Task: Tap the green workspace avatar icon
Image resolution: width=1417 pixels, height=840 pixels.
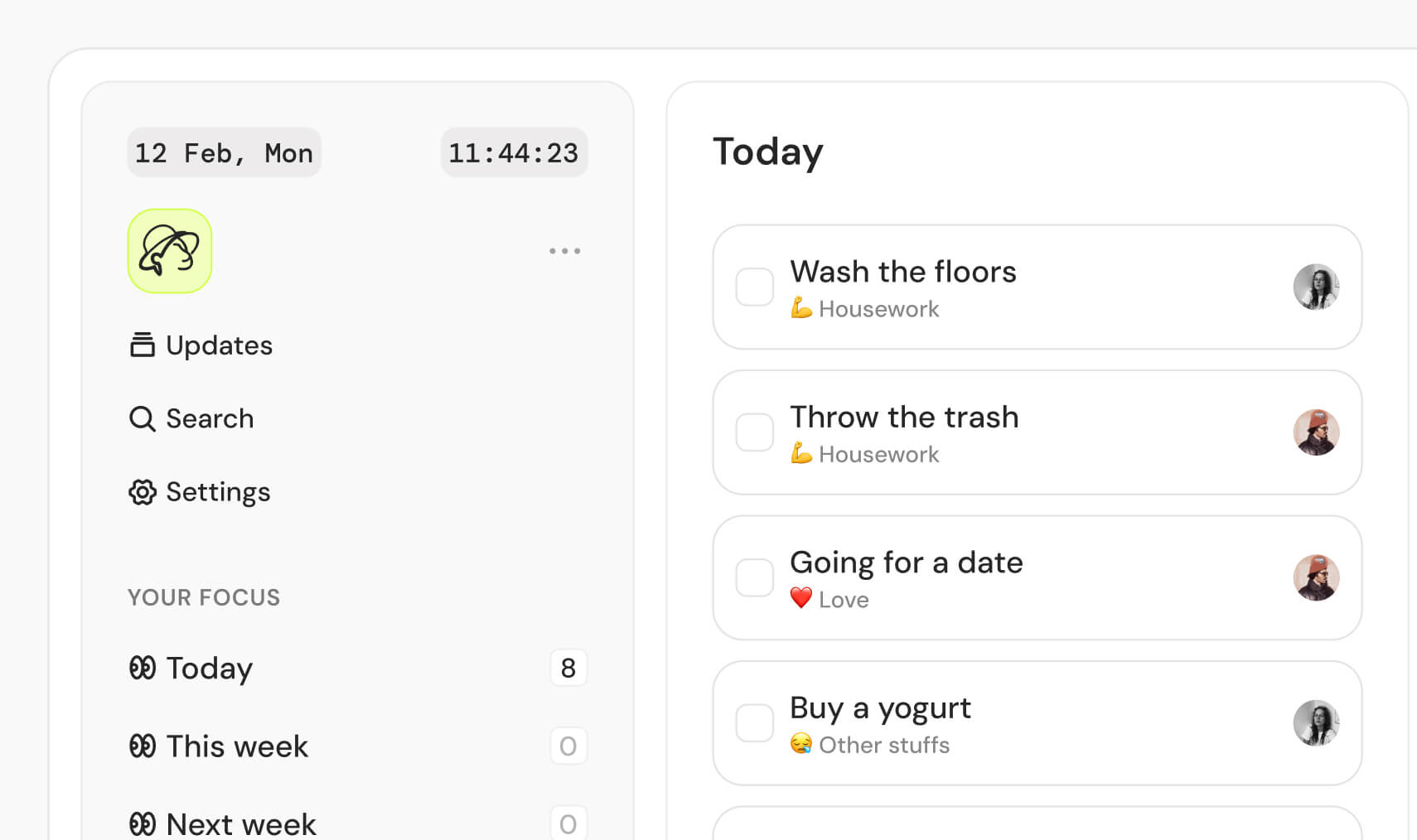Action: click(x=170, y=251)
